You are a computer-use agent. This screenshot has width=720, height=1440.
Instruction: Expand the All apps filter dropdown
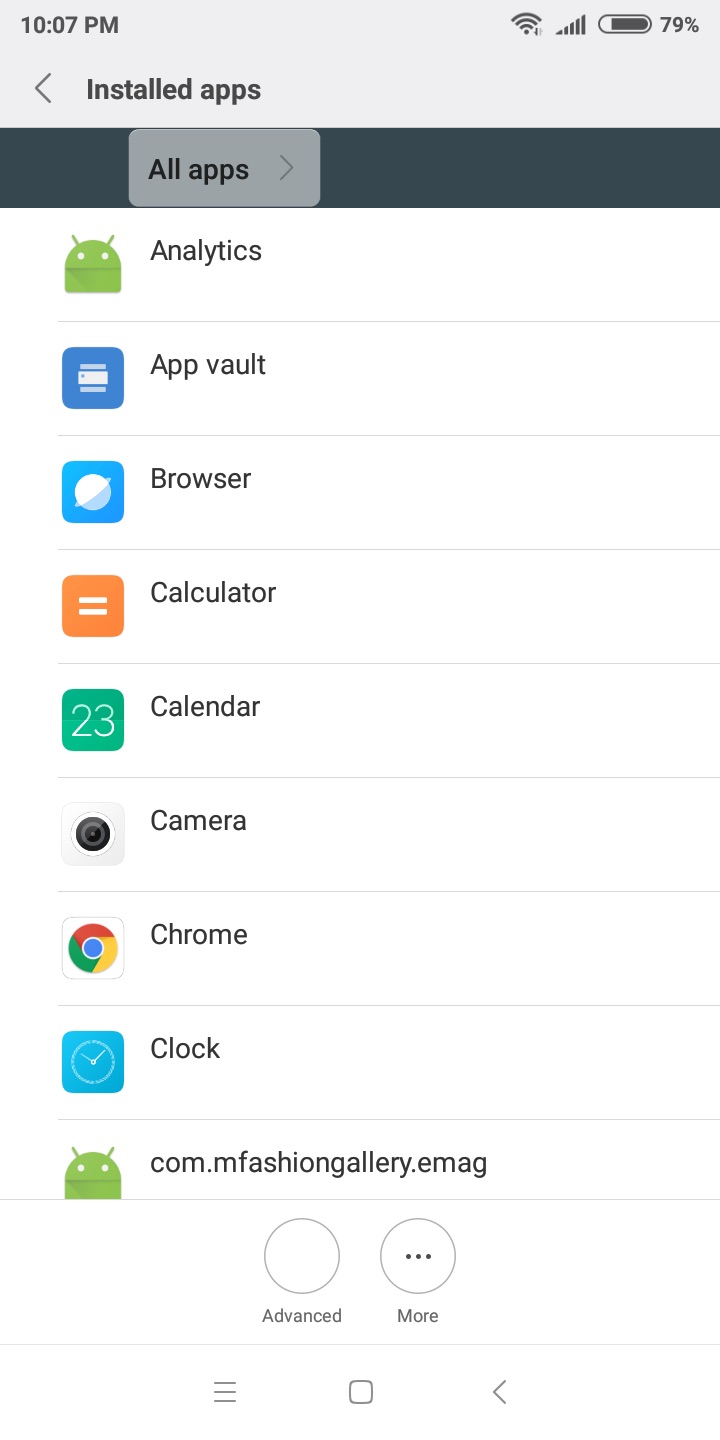tap(224, 168)
